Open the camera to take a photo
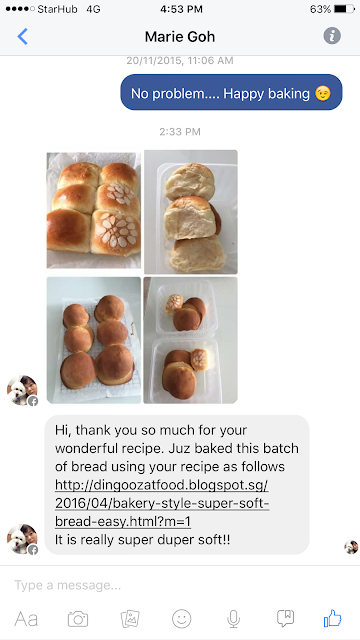360x640 pixels. click(78, 619)
